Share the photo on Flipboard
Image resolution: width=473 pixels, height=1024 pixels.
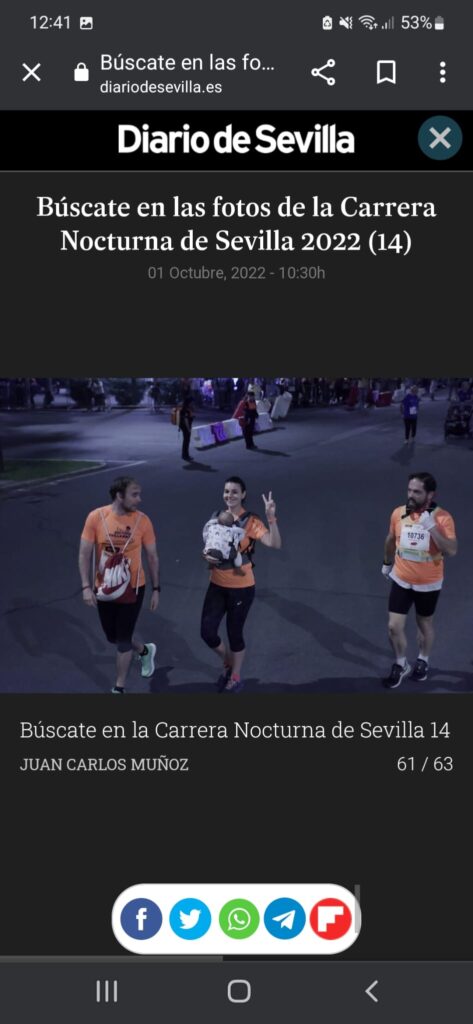[x=331, y=918]
